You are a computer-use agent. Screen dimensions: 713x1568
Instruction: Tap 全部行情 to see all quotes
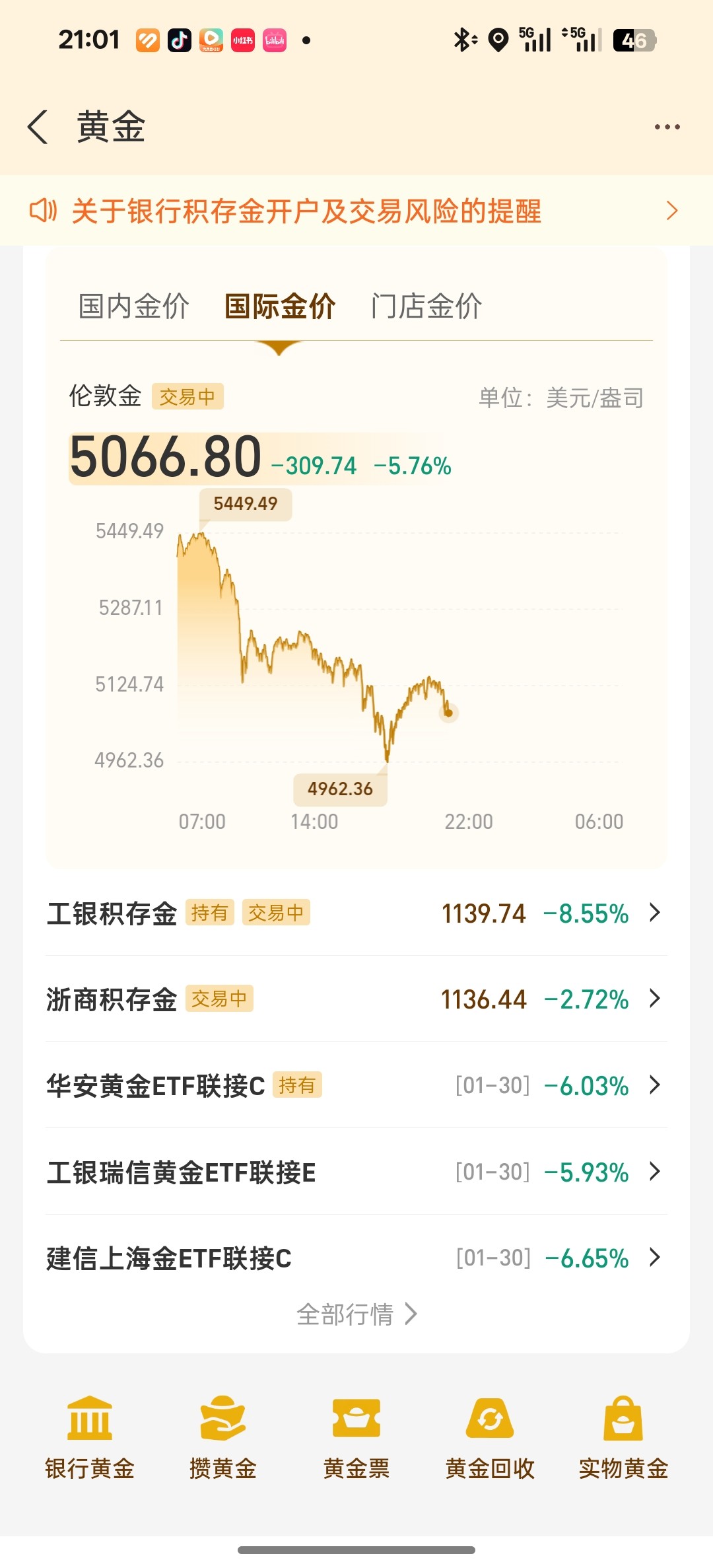356,1314
